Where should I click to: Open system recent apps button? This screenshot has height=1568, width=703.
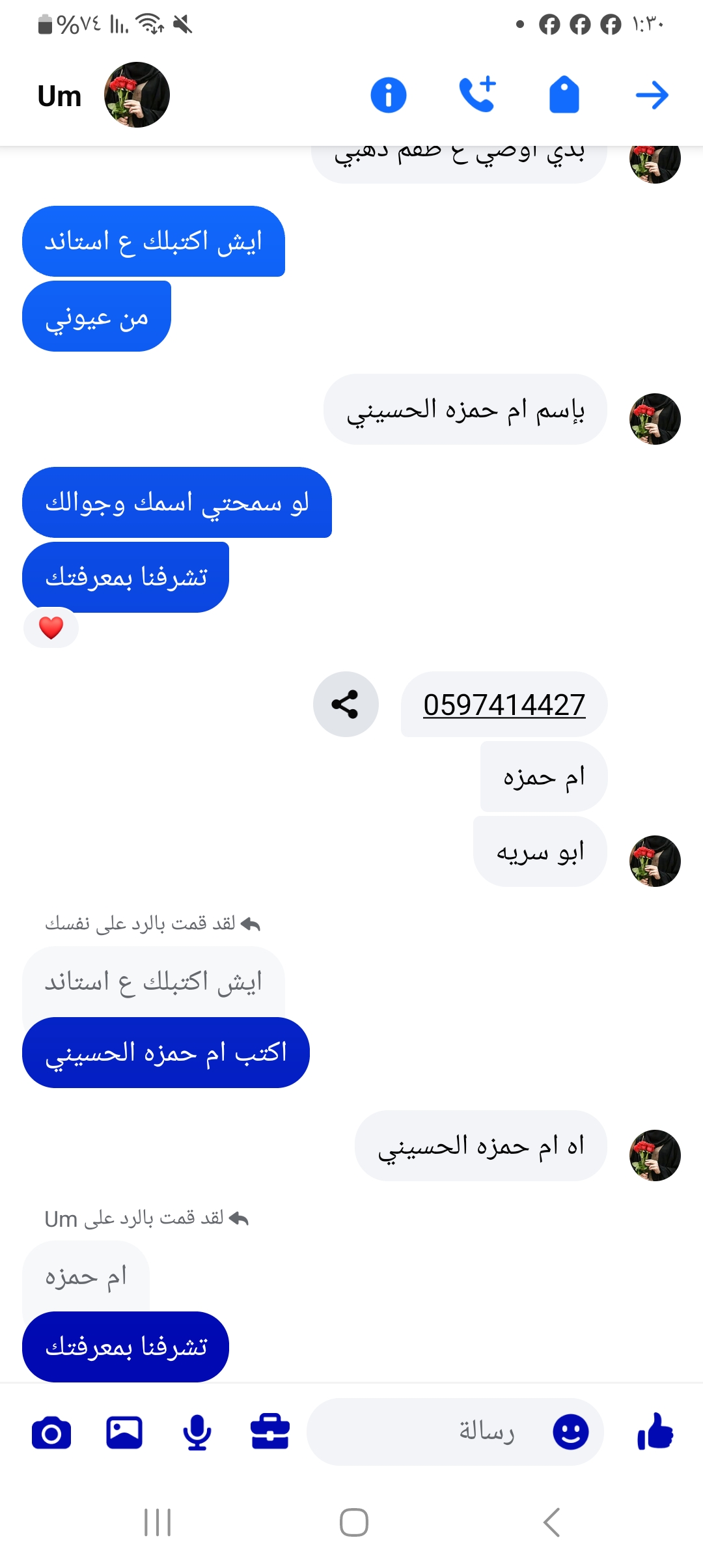[158, 1522]
